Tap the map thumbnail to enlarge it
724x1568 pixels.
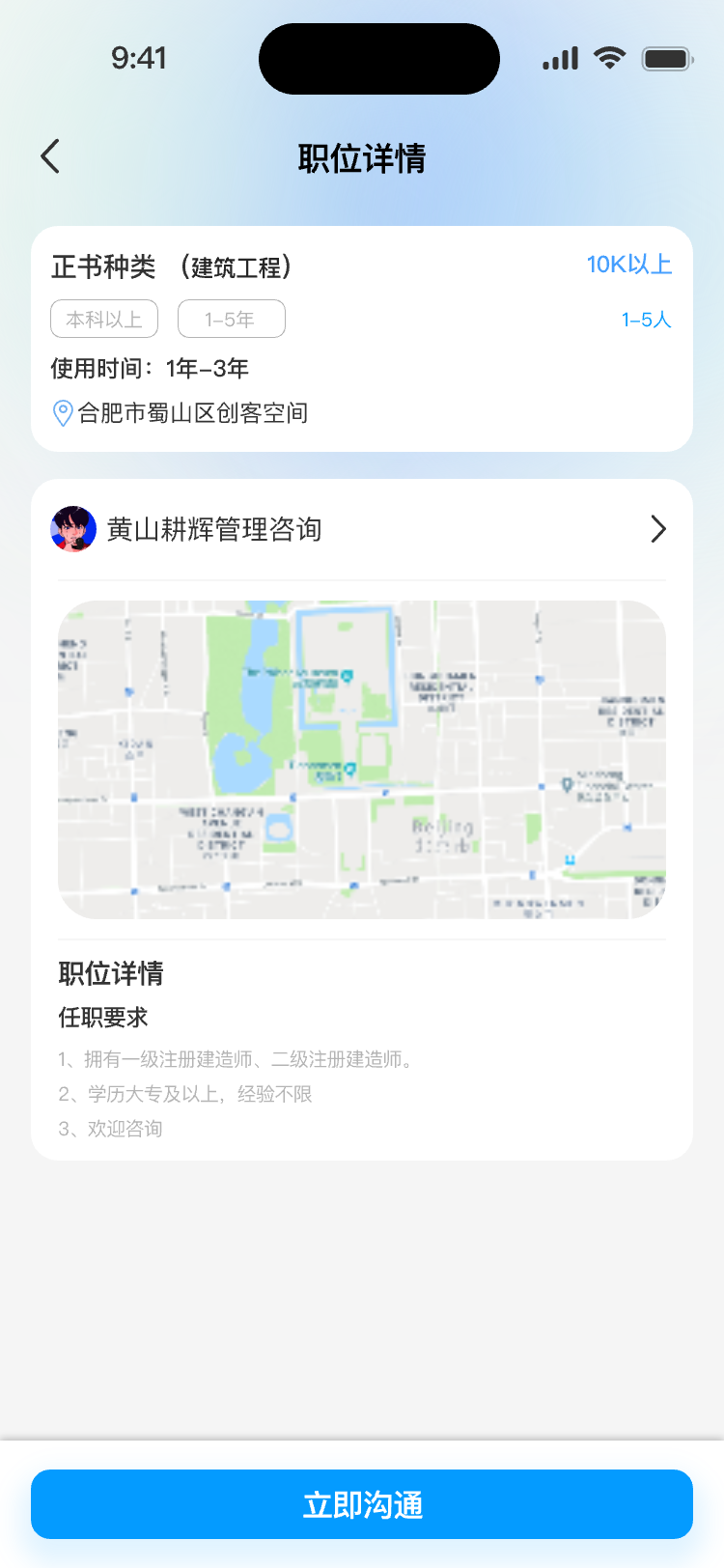[x=362, y=759]
